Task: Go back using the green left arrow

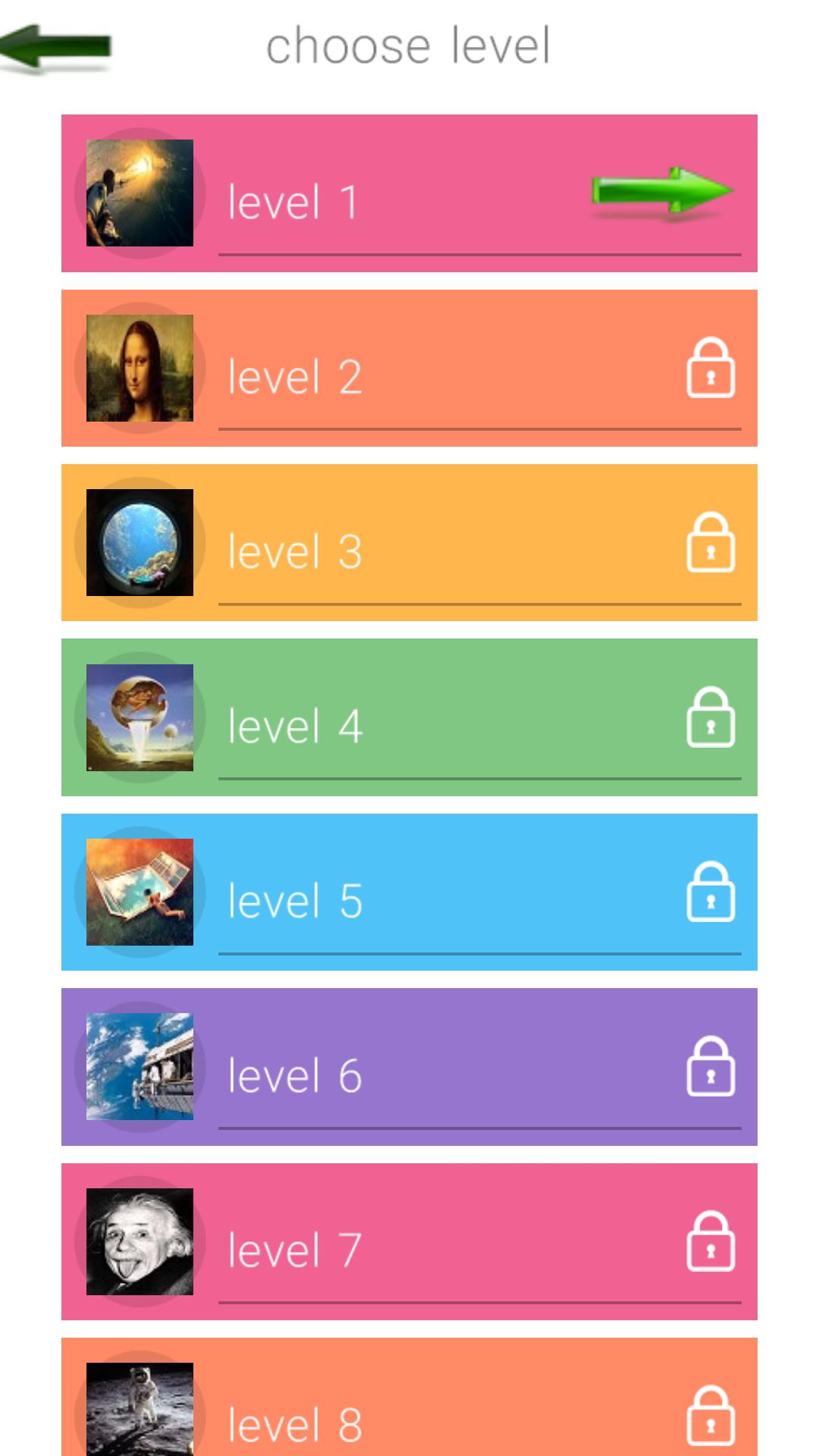Action: coord(57,47)
